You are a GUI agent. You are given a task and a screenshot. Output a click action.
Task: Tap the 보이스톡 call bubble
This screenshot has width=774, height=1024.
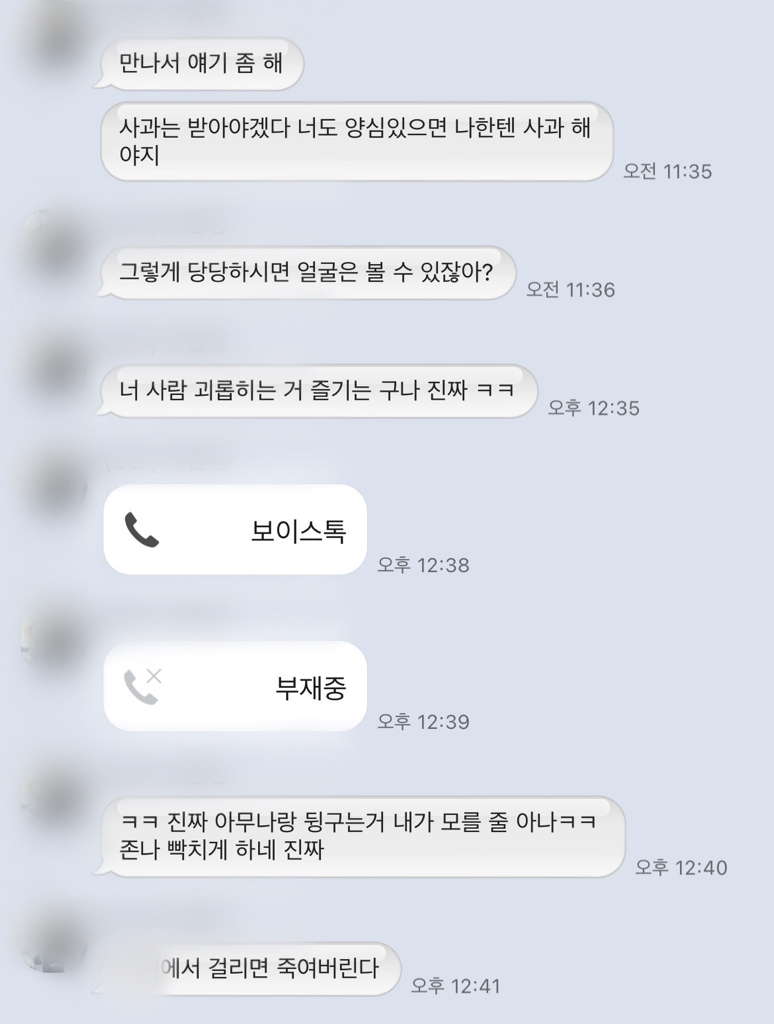(235, 530)
